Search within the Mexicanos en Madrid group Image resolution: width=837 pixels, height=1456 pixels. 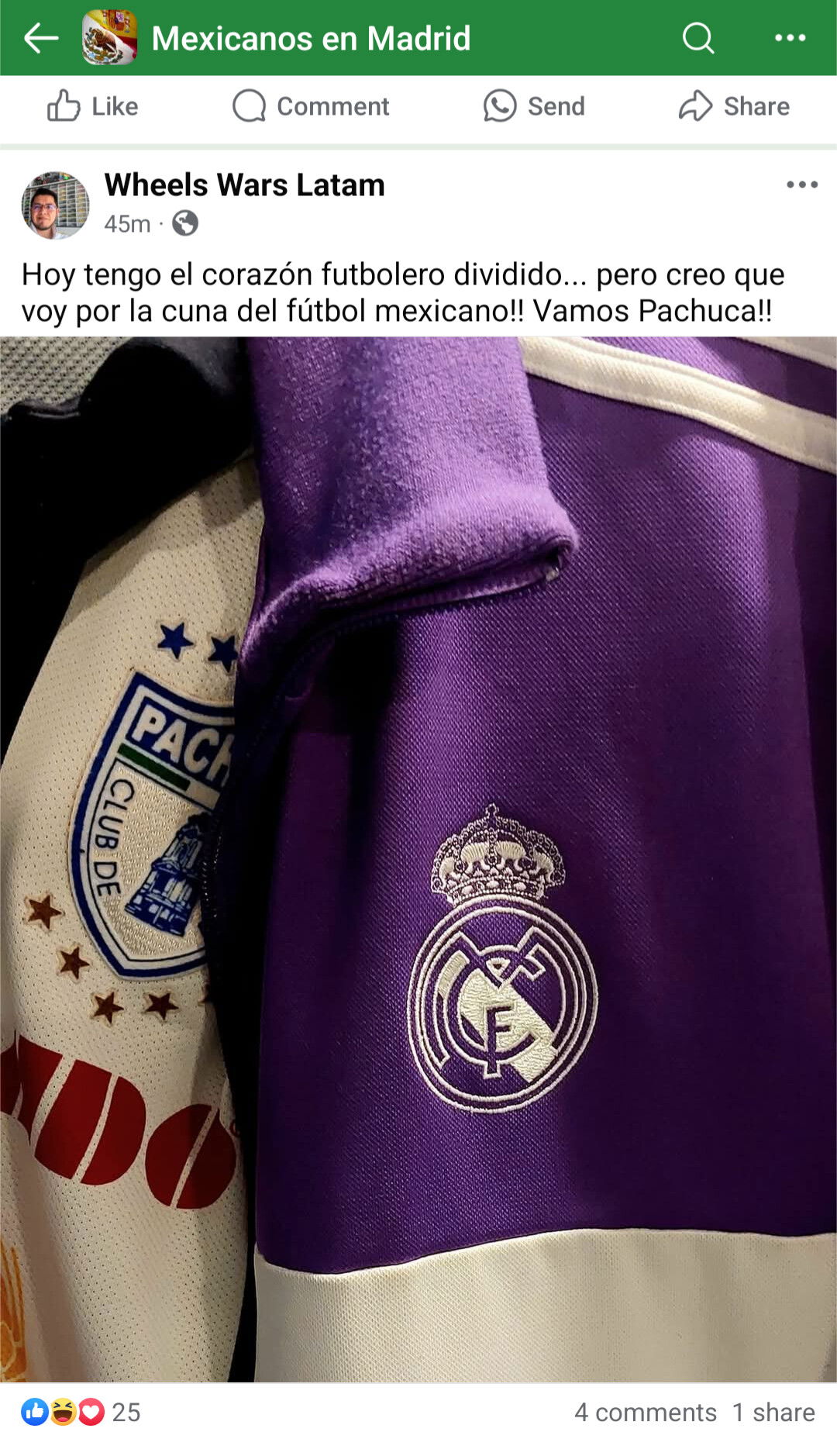(698, 37)
